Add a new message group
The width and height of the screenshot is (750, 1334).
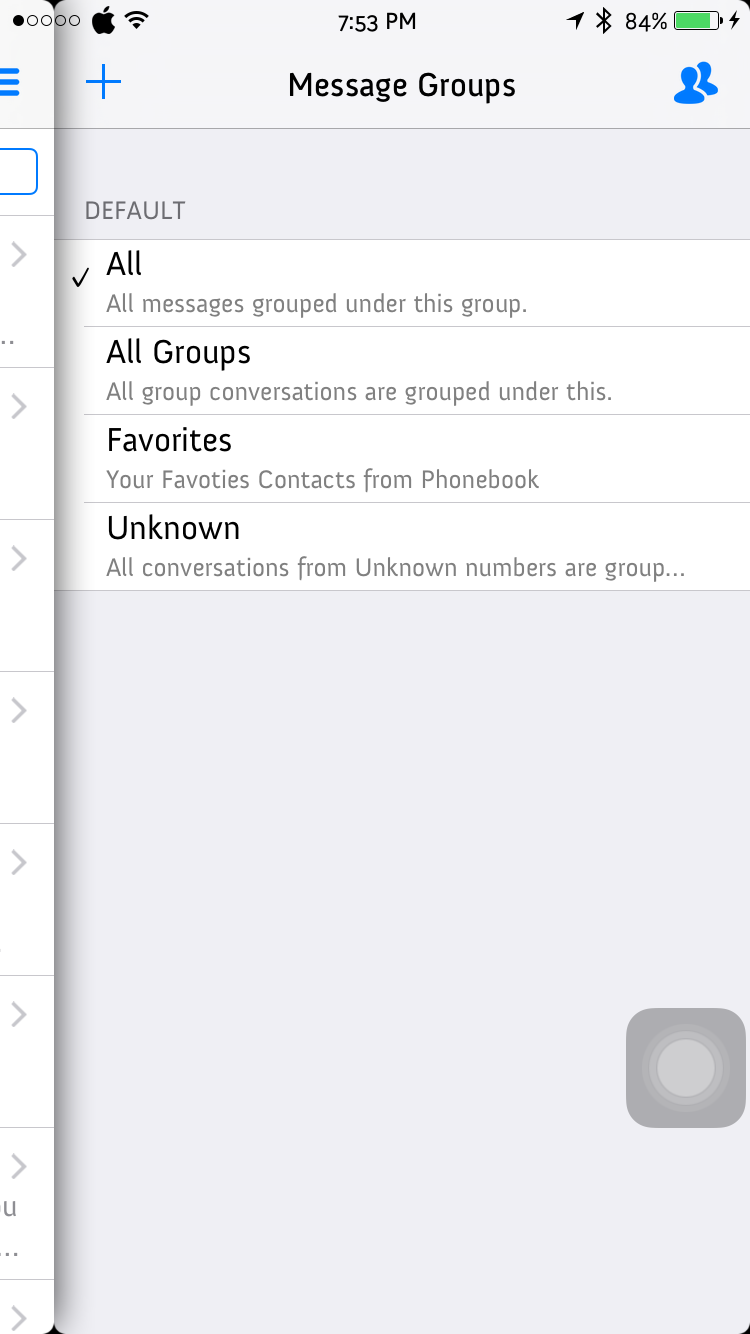pos(103,83)
